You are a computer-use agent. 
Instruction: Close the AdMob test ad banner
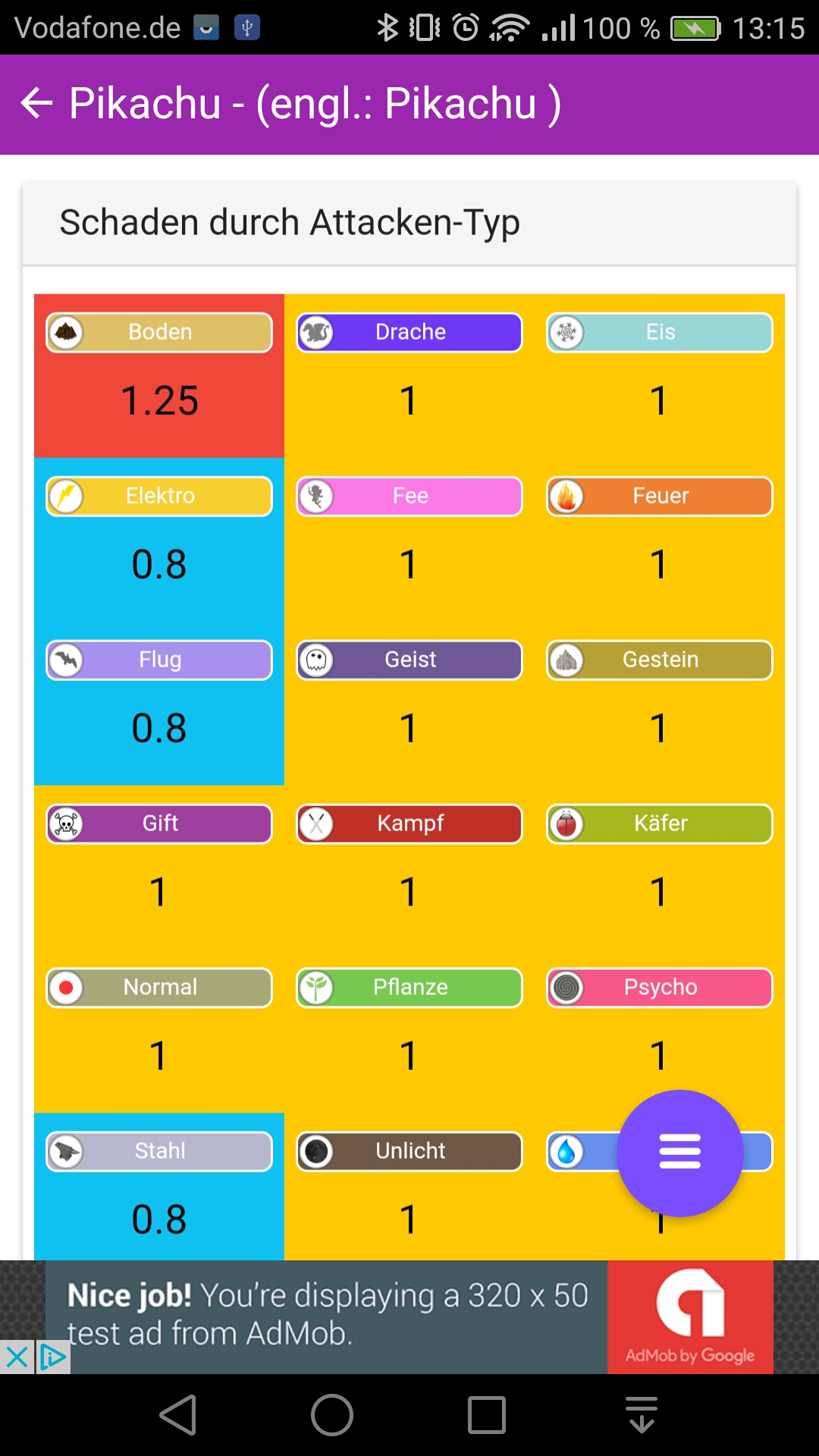[x=17, y=1357]
